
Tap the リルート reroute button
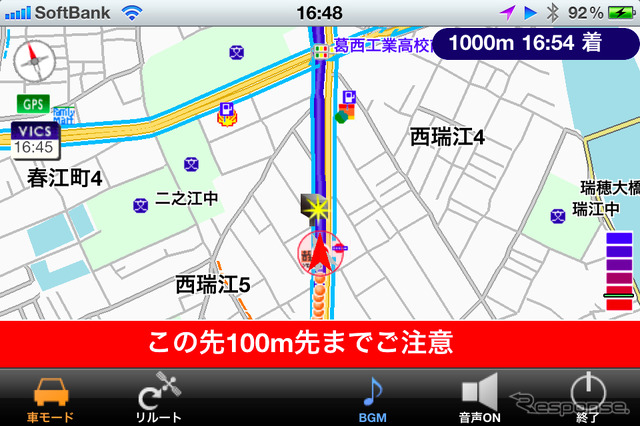pos(158,397)
